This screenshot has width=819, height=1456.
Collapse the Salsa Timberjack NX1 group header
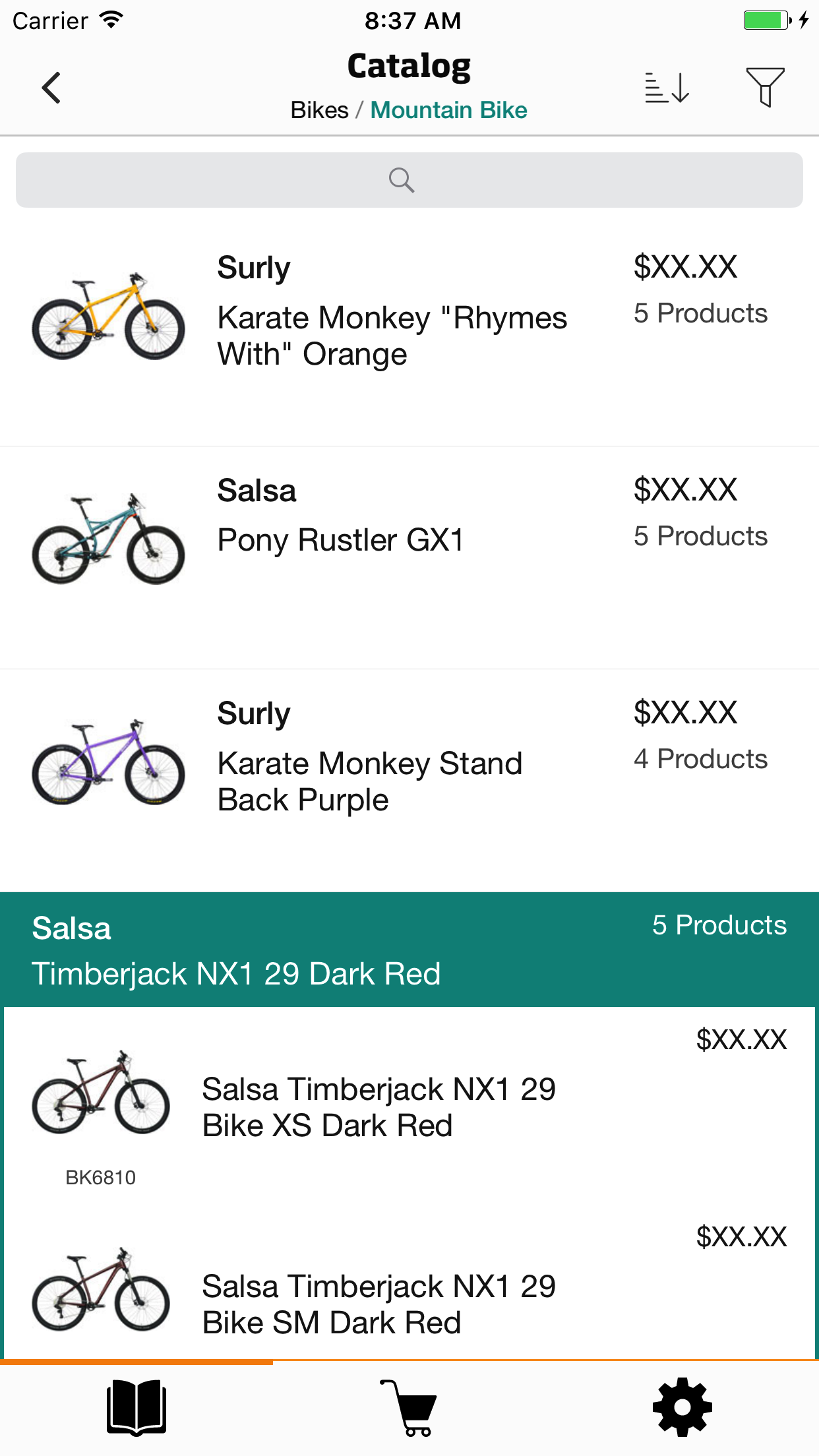point(409,950)
